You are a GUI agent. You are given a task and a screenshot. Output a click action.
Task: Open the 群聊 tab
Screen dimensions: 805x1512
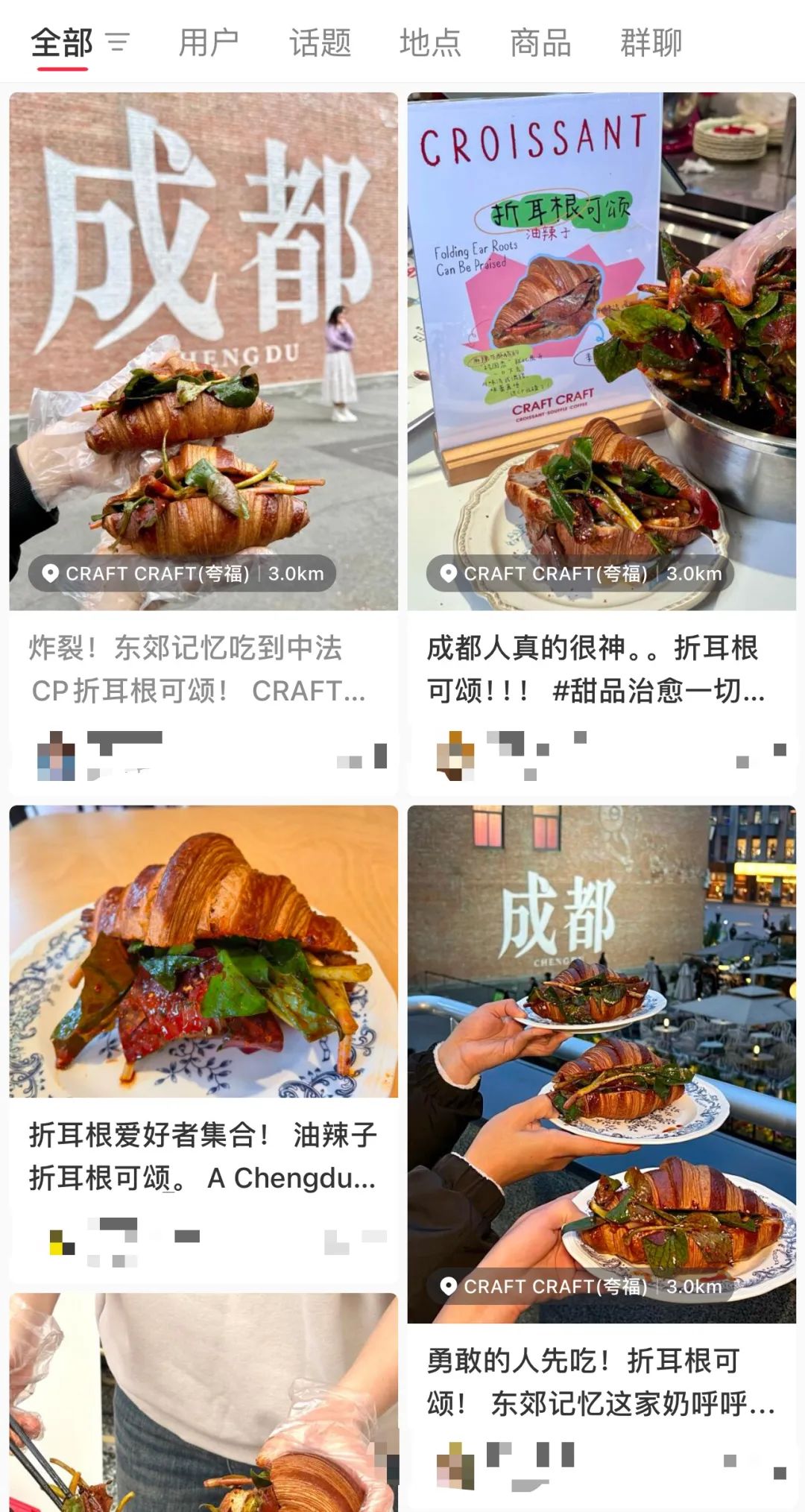tap(651, 42)
